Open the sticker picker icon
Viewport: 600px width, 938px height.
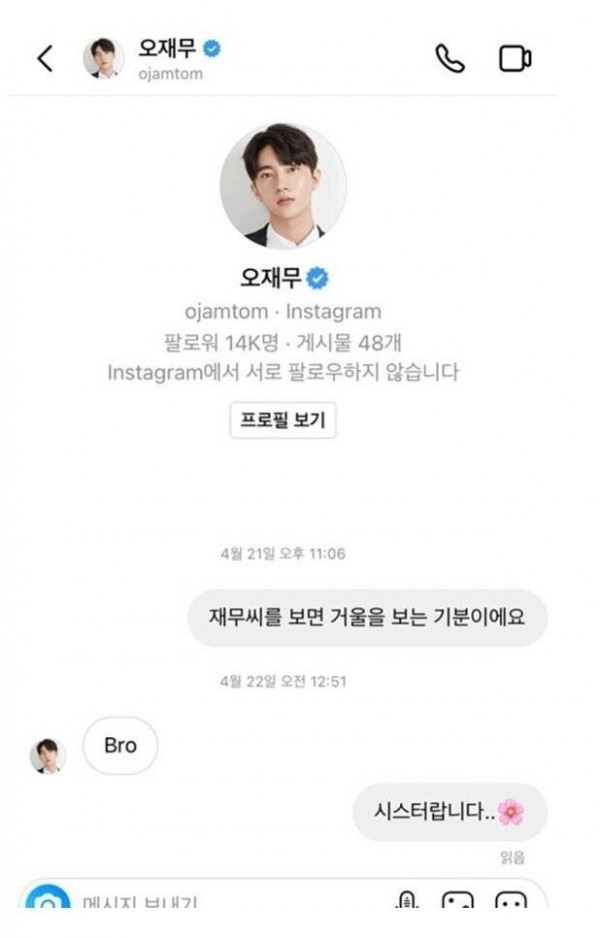pos(511,903)
